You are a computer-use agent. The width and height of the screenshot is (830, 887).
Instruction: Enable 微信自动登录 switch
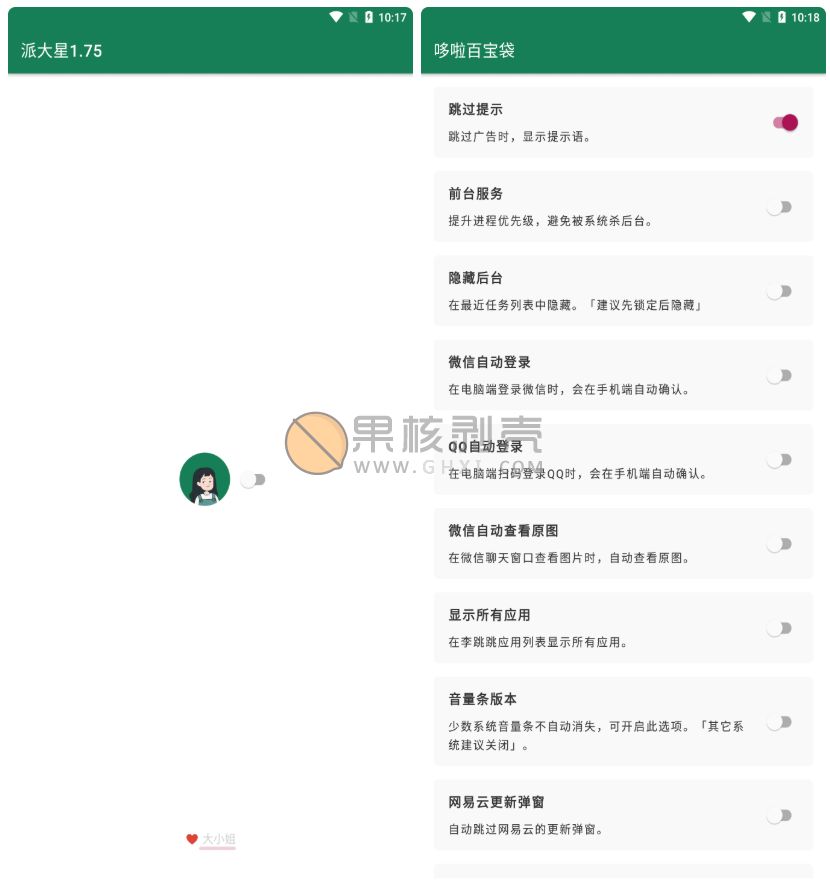(780, 376)
